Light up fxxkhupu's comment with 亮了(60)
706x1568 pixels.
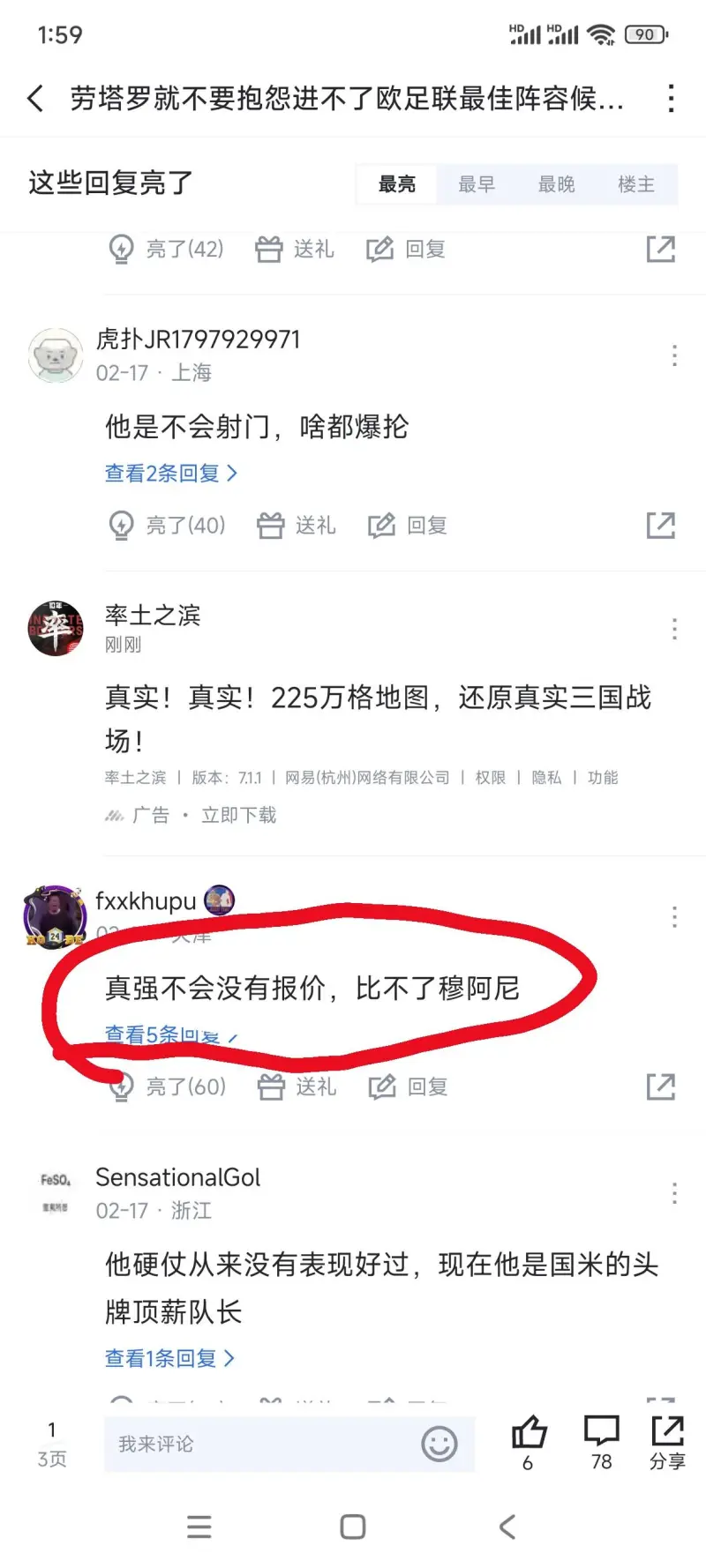coord(168,1086)
